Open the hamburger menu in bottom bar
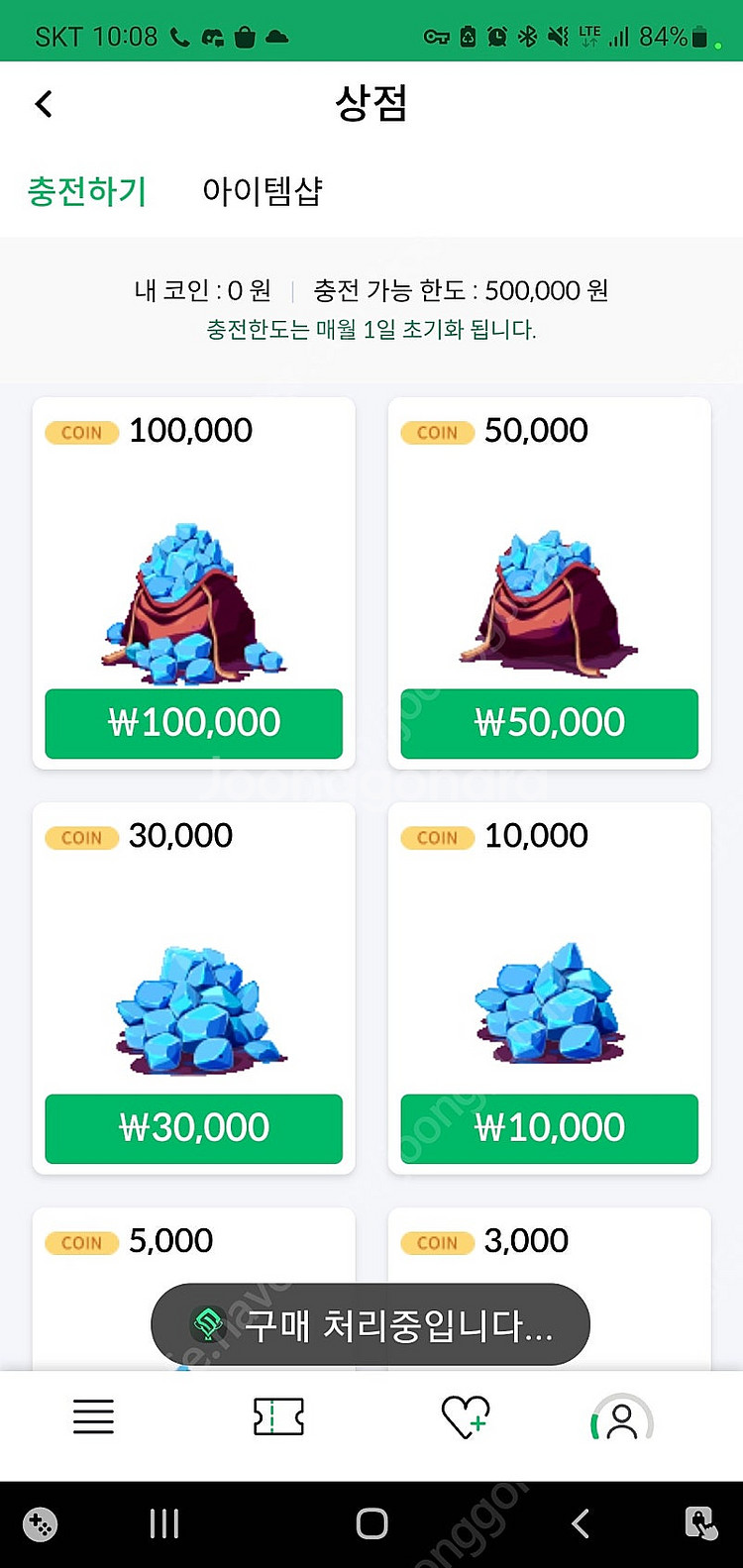 (94, 1417)
